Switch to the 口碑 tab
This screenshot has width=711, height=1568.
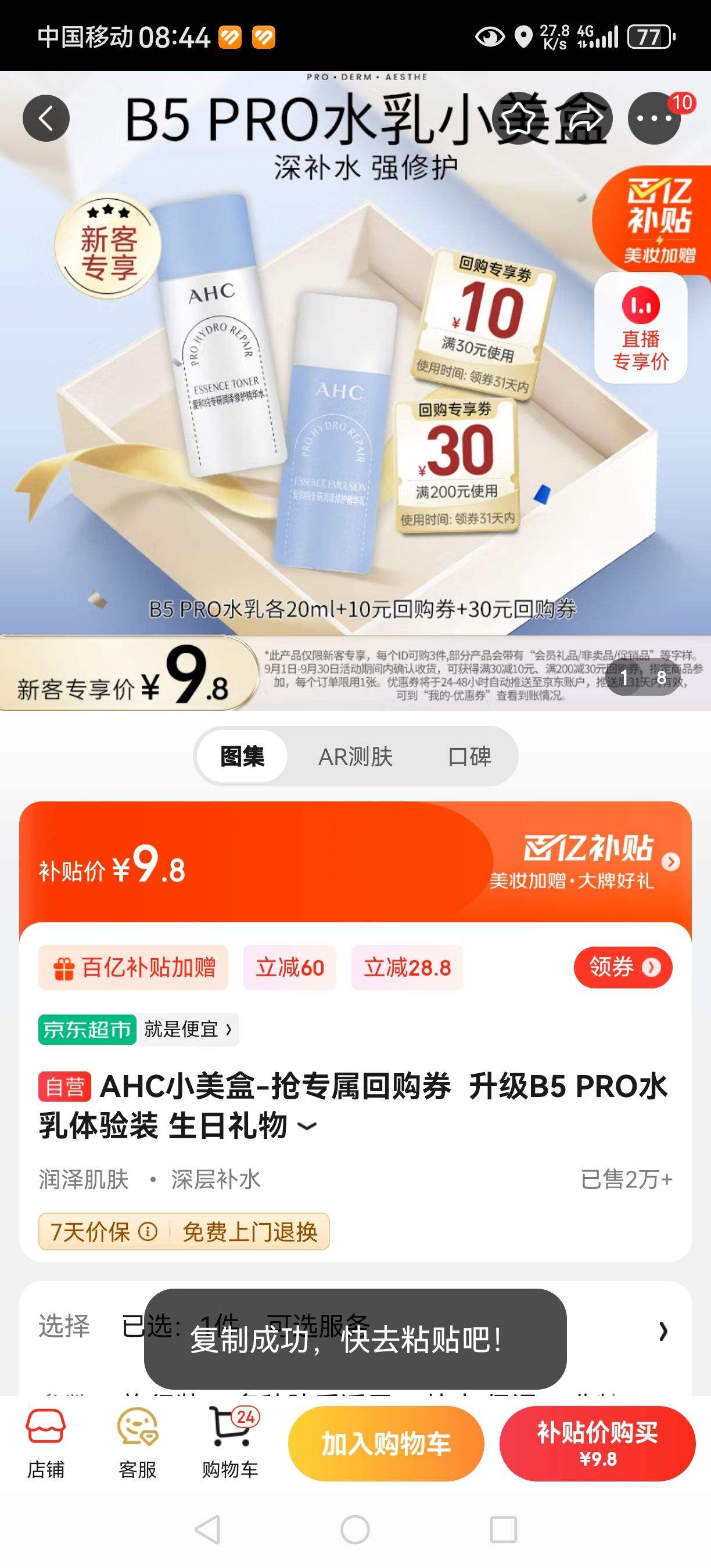[470, 755]
